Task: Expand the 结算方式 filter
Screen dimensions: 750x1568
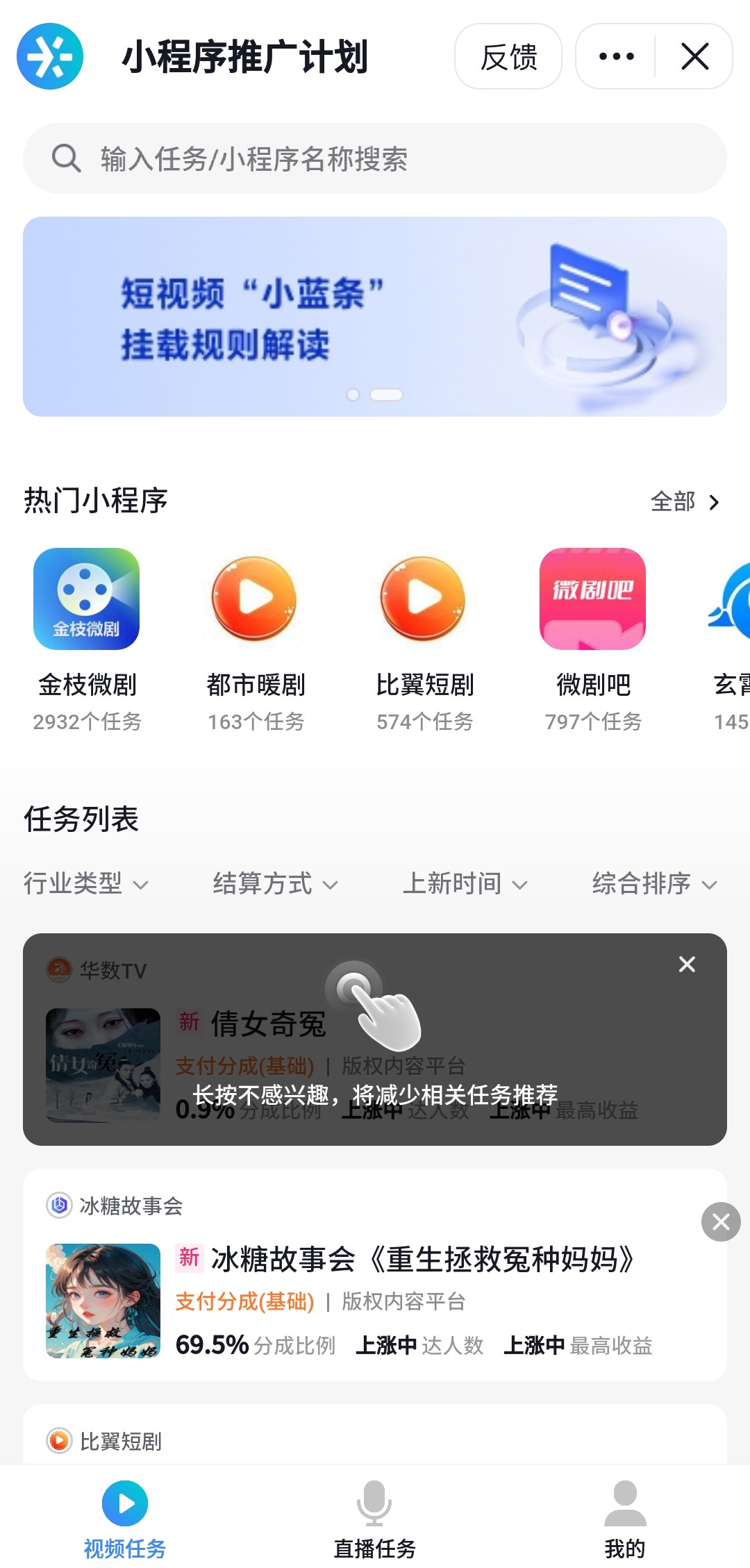Action: point(275,884)
